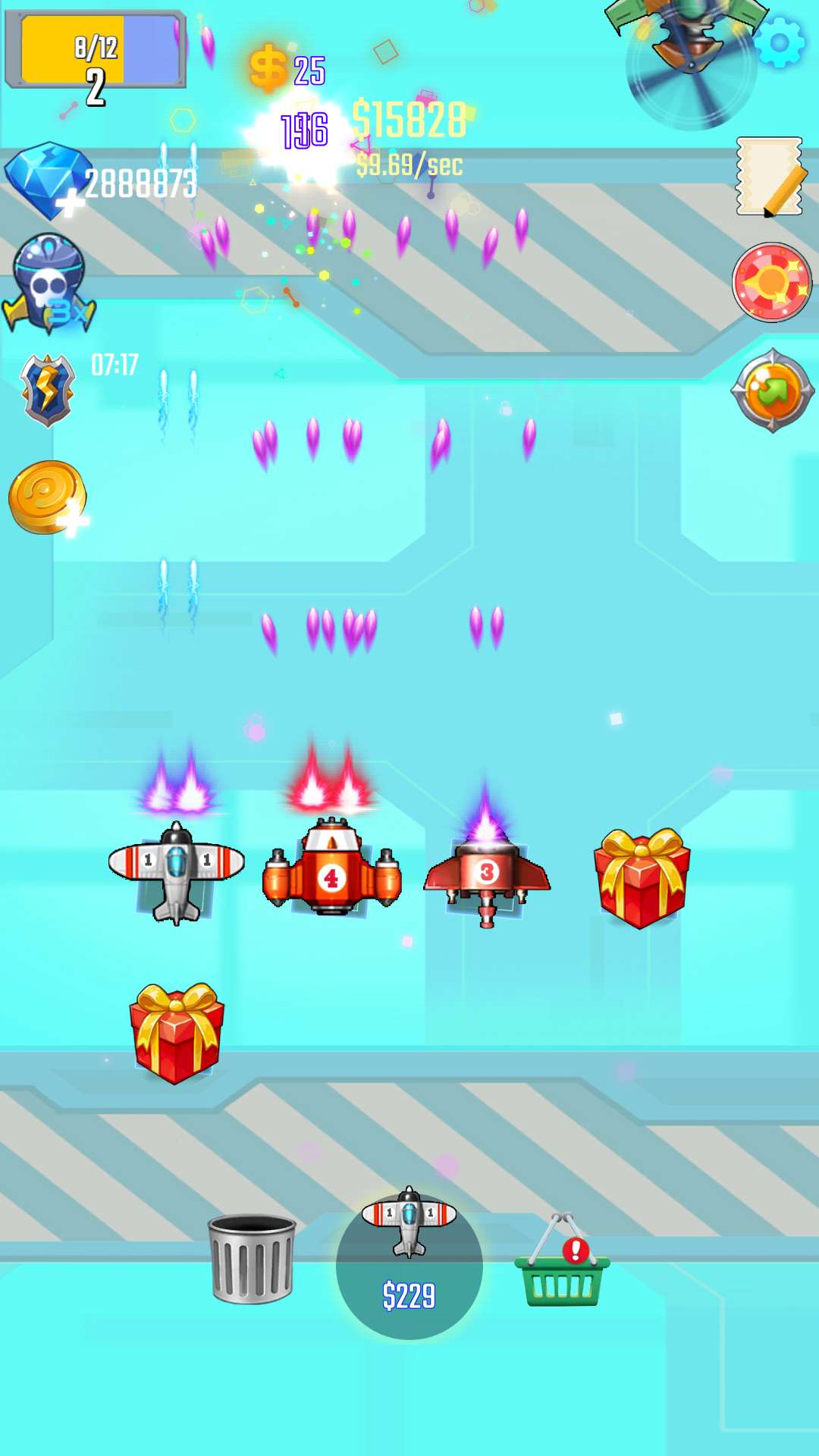
Task: Open the settings gear
Action: 780,42
